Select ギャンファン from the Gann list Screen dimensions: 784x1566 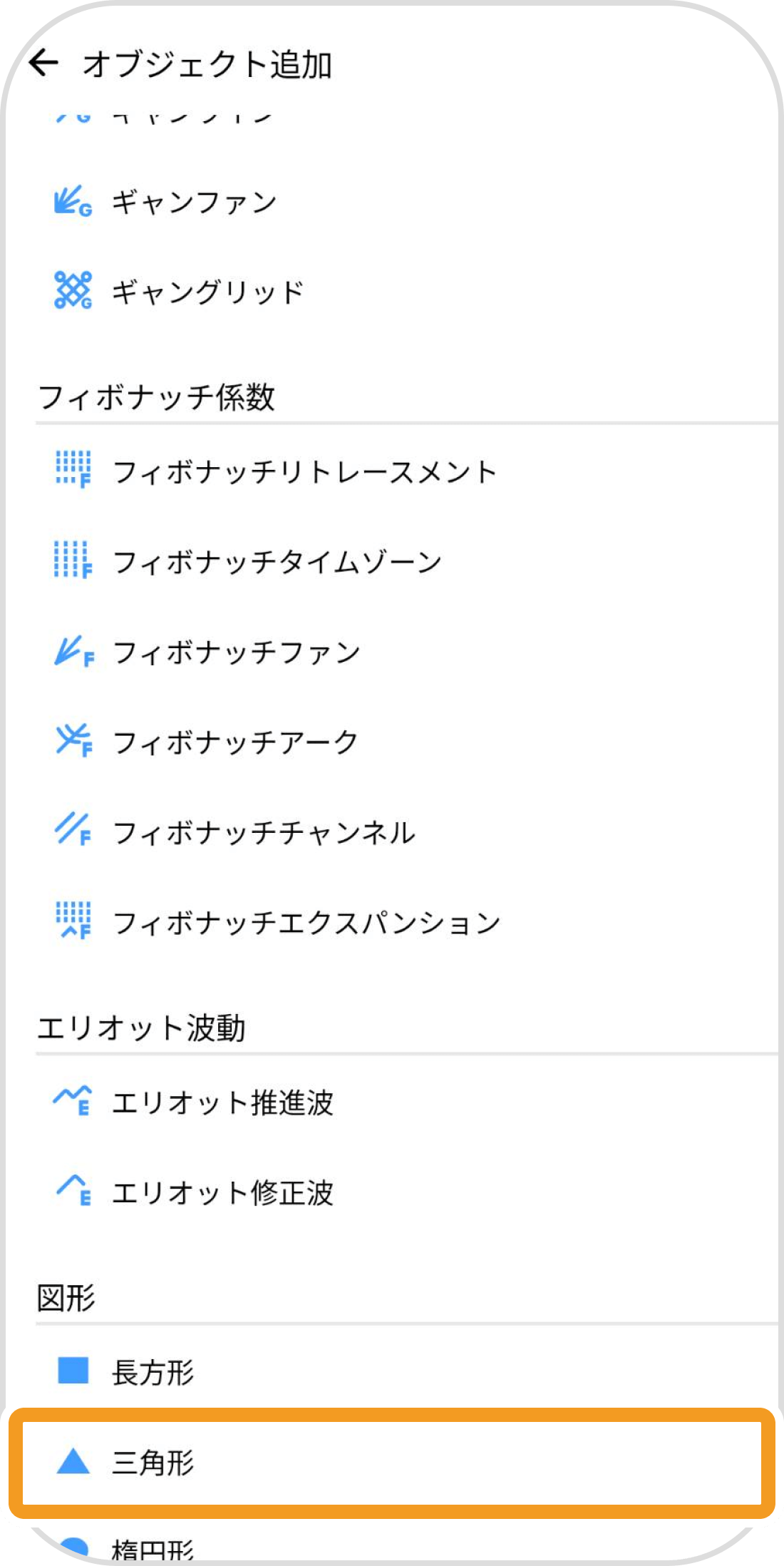click(x=192, y=202)
